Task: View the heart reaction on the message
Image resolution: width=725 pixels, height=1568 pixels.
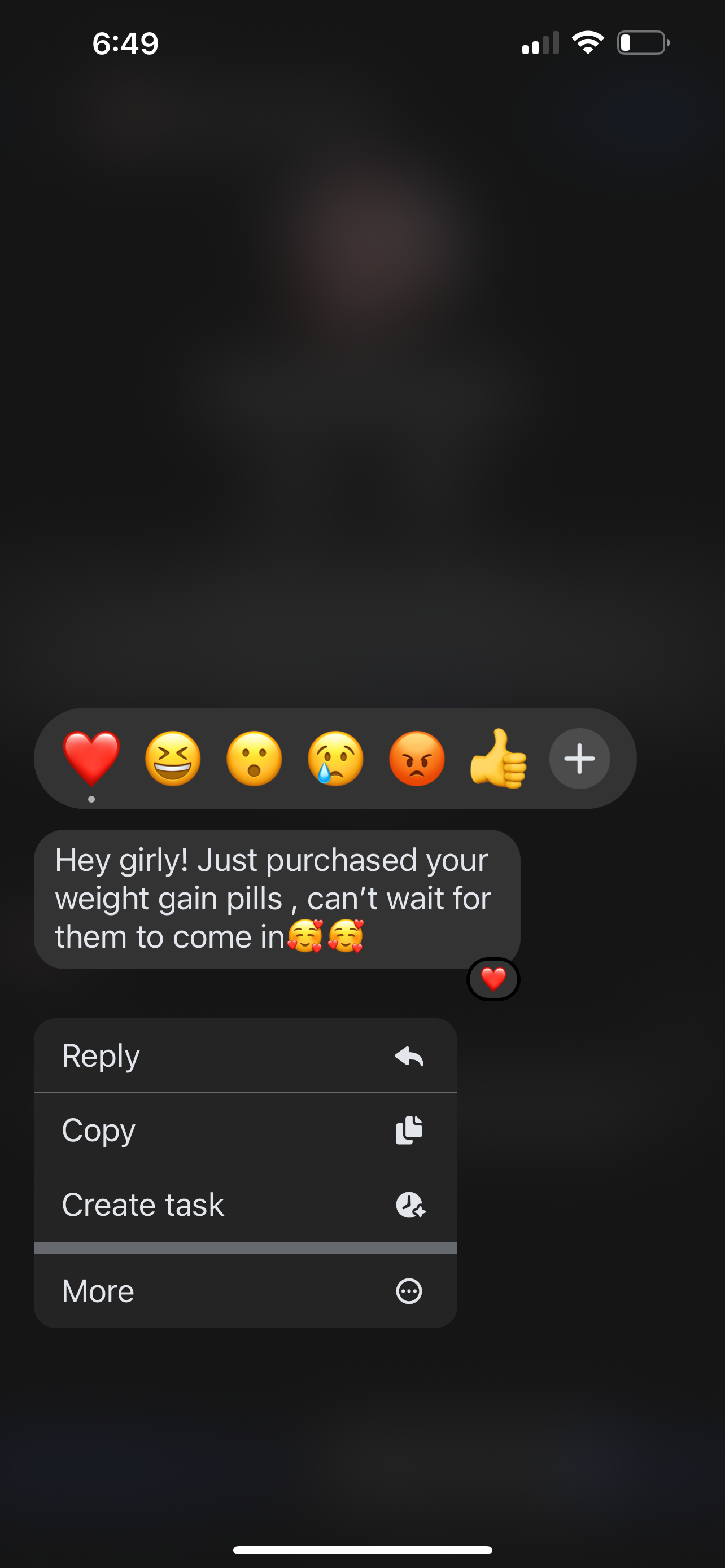Action: pyautogui.click(x=493, y=979)
